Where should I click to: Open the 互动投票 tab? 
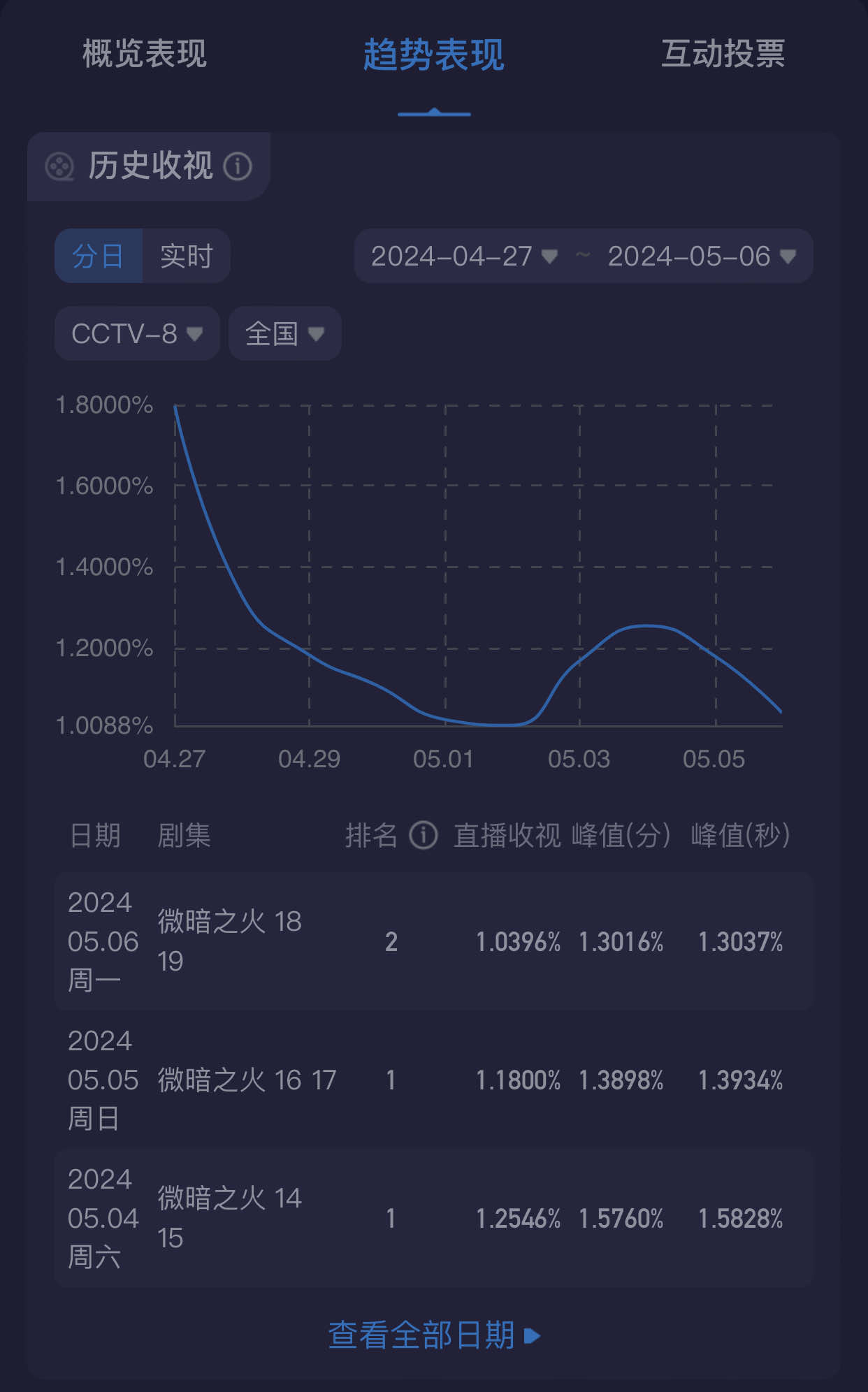(723, 54)
